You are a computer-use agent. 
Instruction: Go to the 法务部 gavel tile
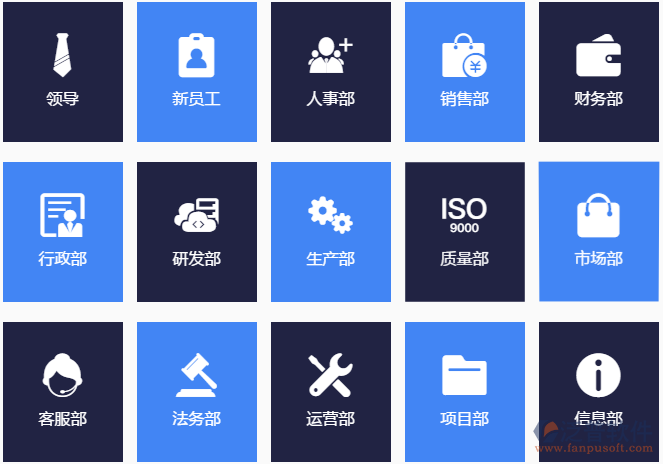coord(196,392)
